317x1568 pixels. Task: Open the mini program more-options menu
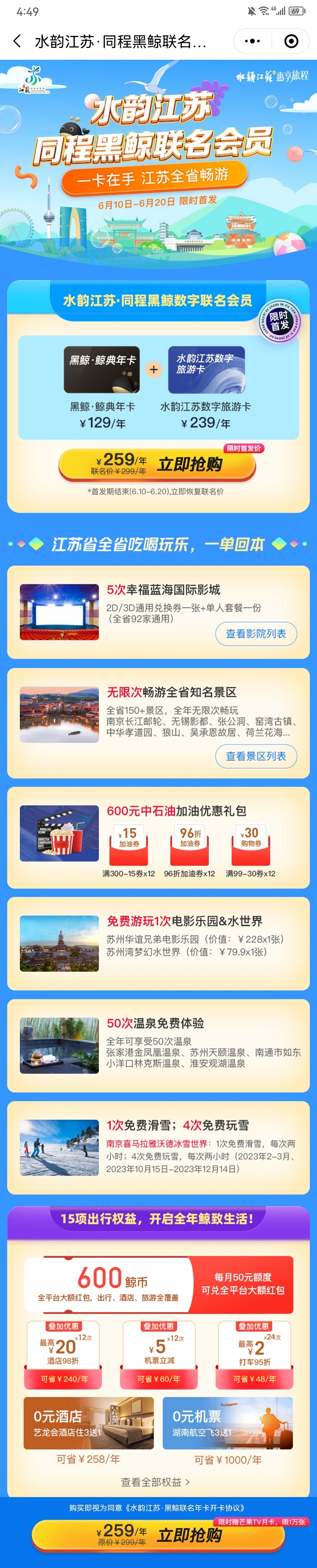tap(253, 41)
